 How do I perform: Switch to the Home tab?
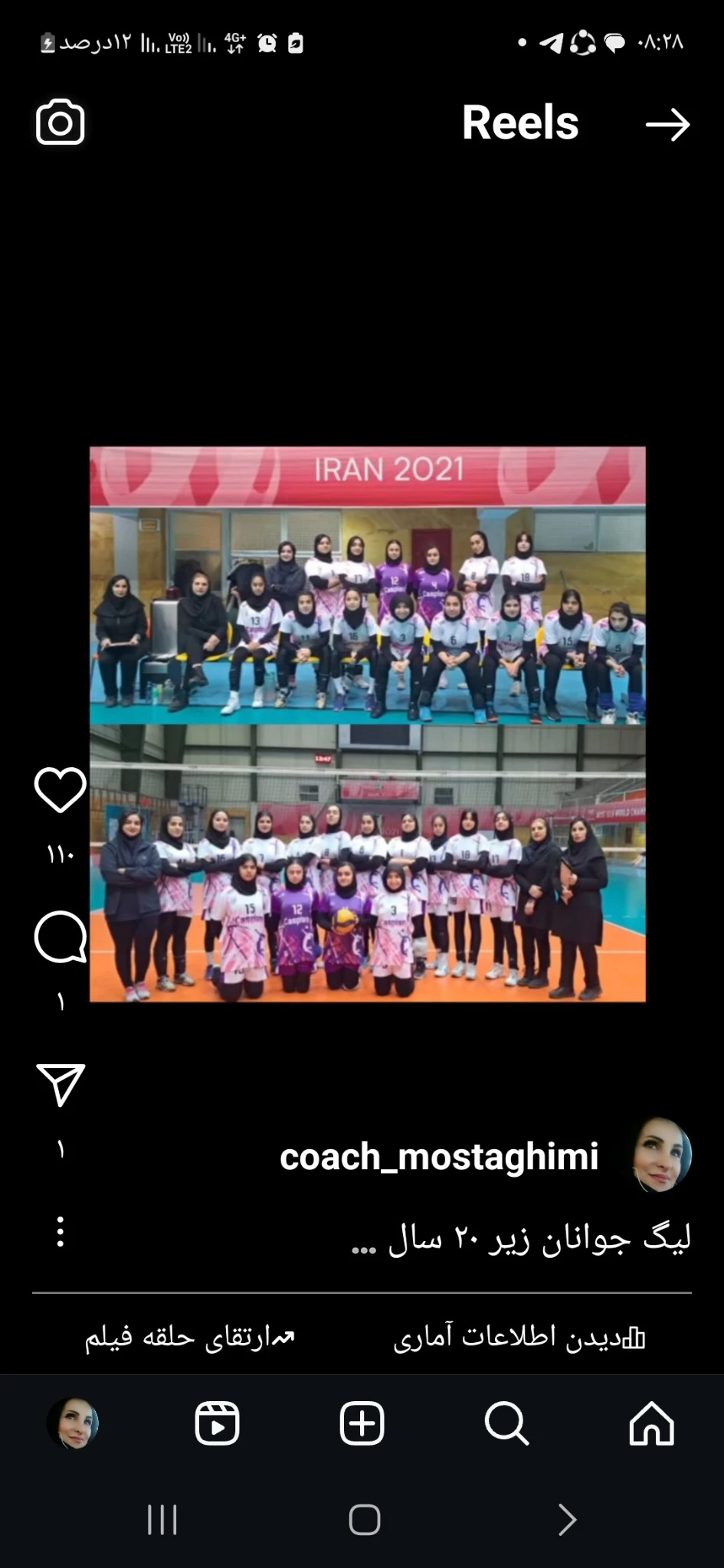tap(651, 1423)
